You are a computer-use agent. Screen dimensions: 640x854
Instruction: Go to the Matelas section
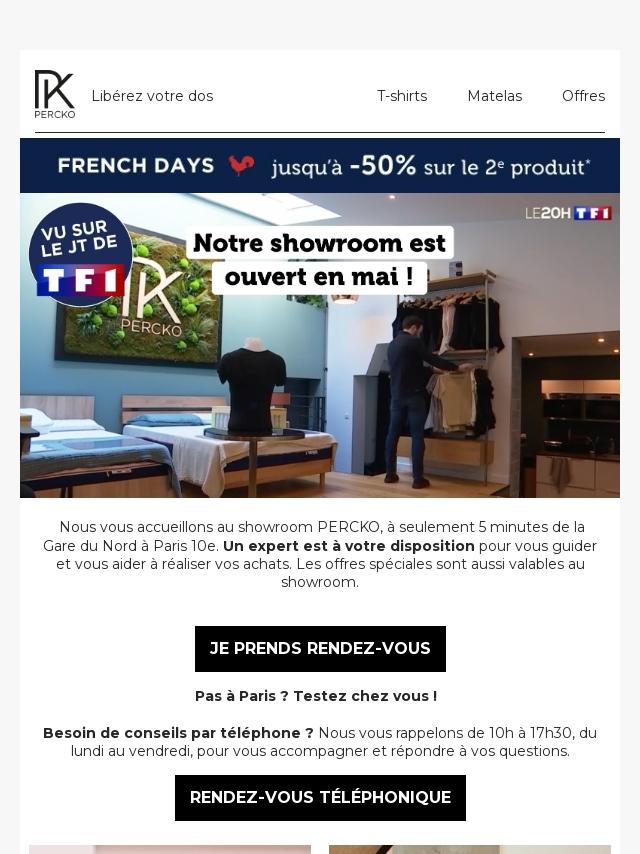[494, 96]
